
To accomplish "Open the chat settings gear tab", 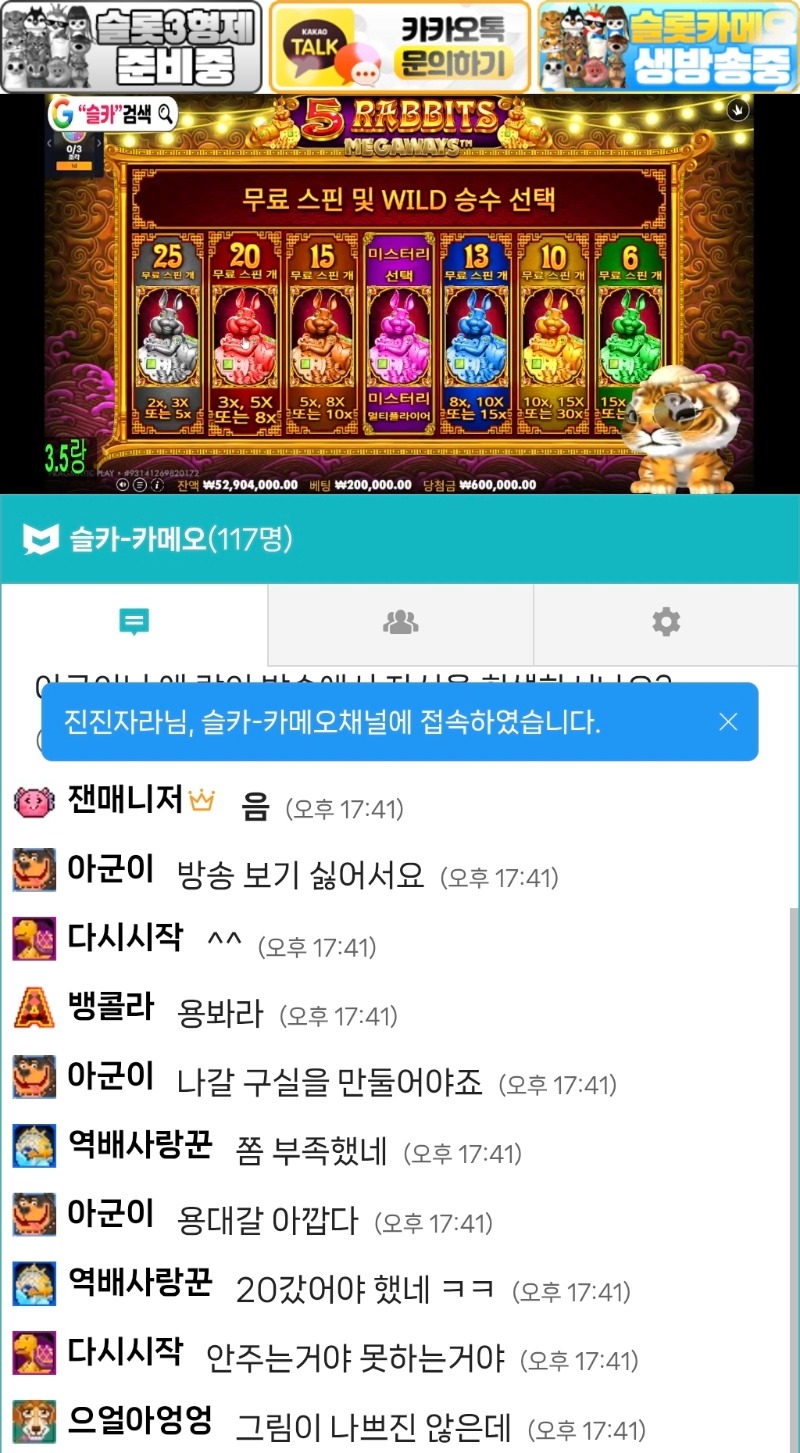I will click(666, 623).
